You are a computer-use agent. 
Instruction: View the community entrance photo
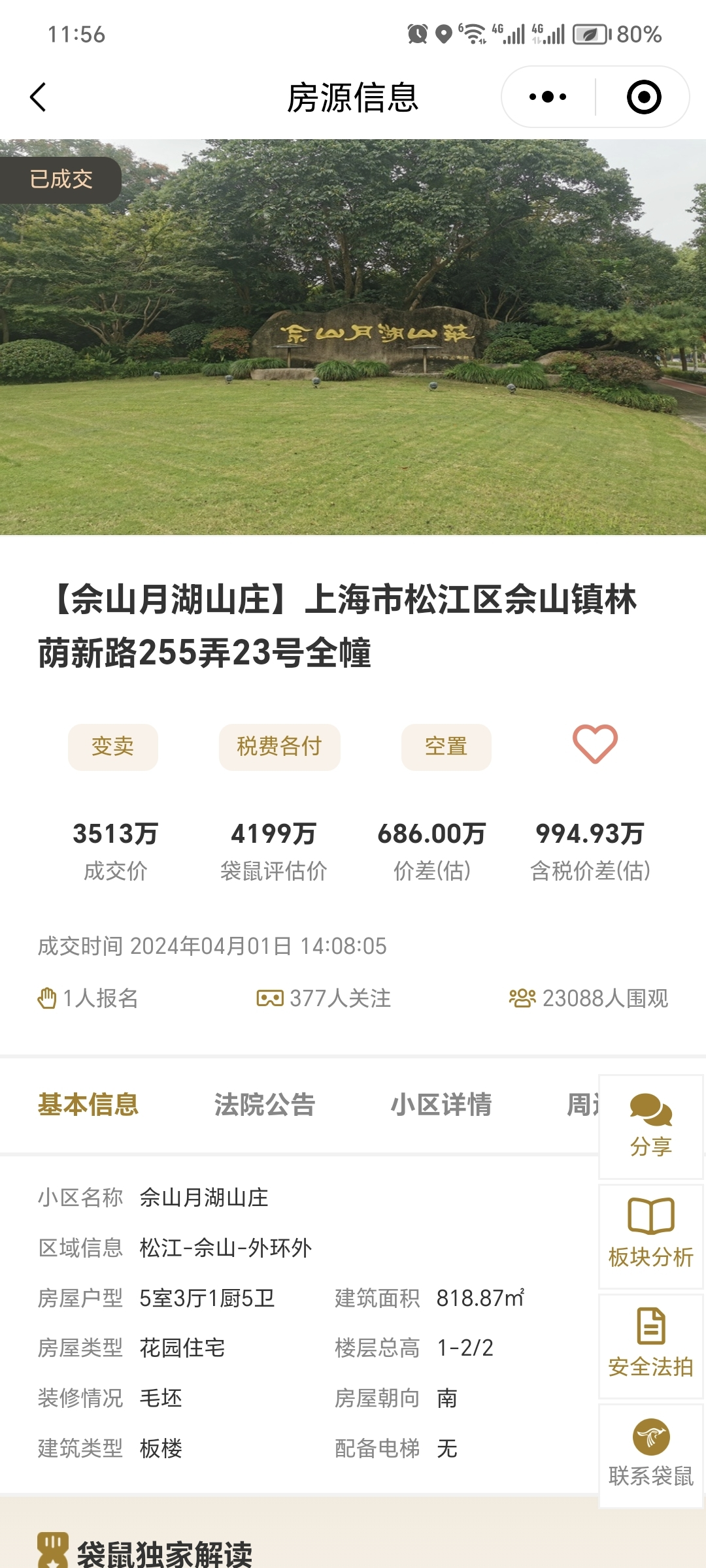[x=353, y=333]
